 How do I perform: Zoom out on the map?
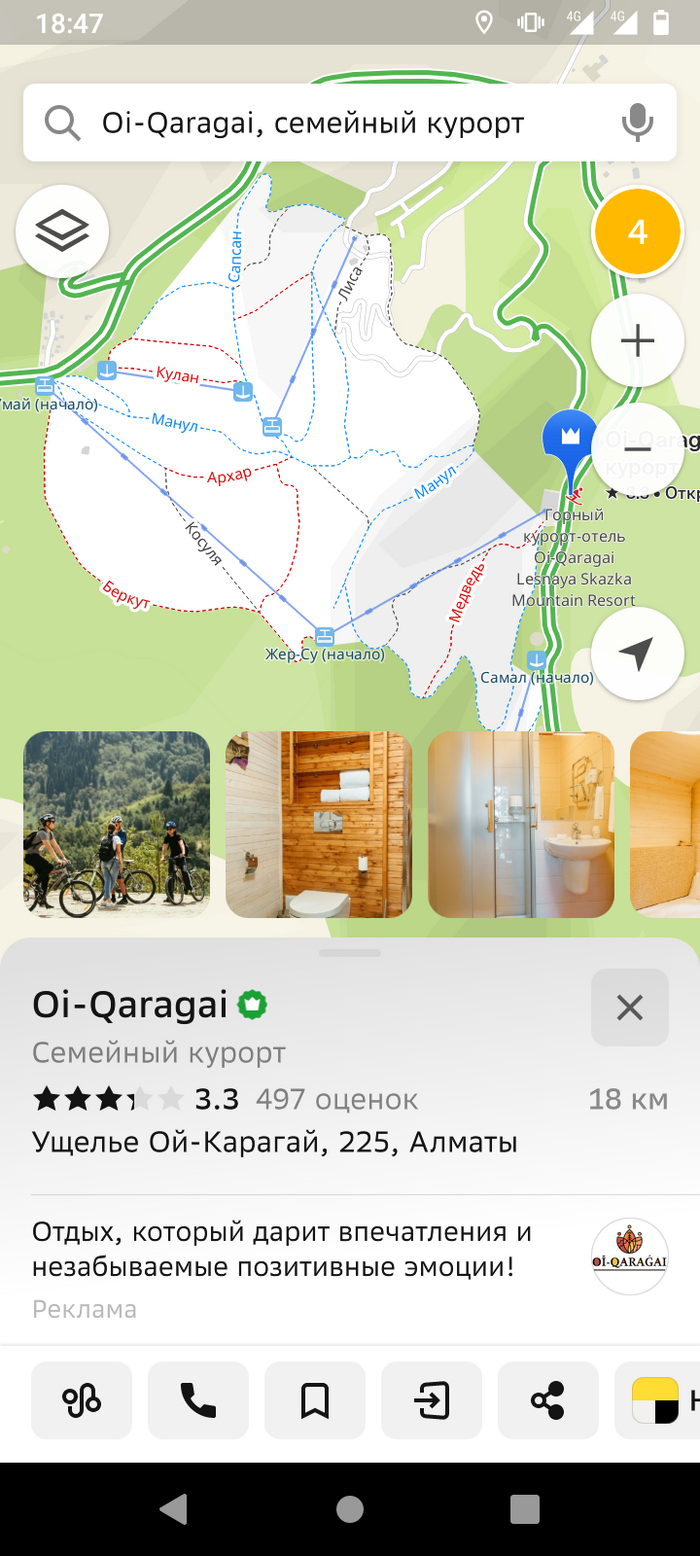[x=637, y=450]
